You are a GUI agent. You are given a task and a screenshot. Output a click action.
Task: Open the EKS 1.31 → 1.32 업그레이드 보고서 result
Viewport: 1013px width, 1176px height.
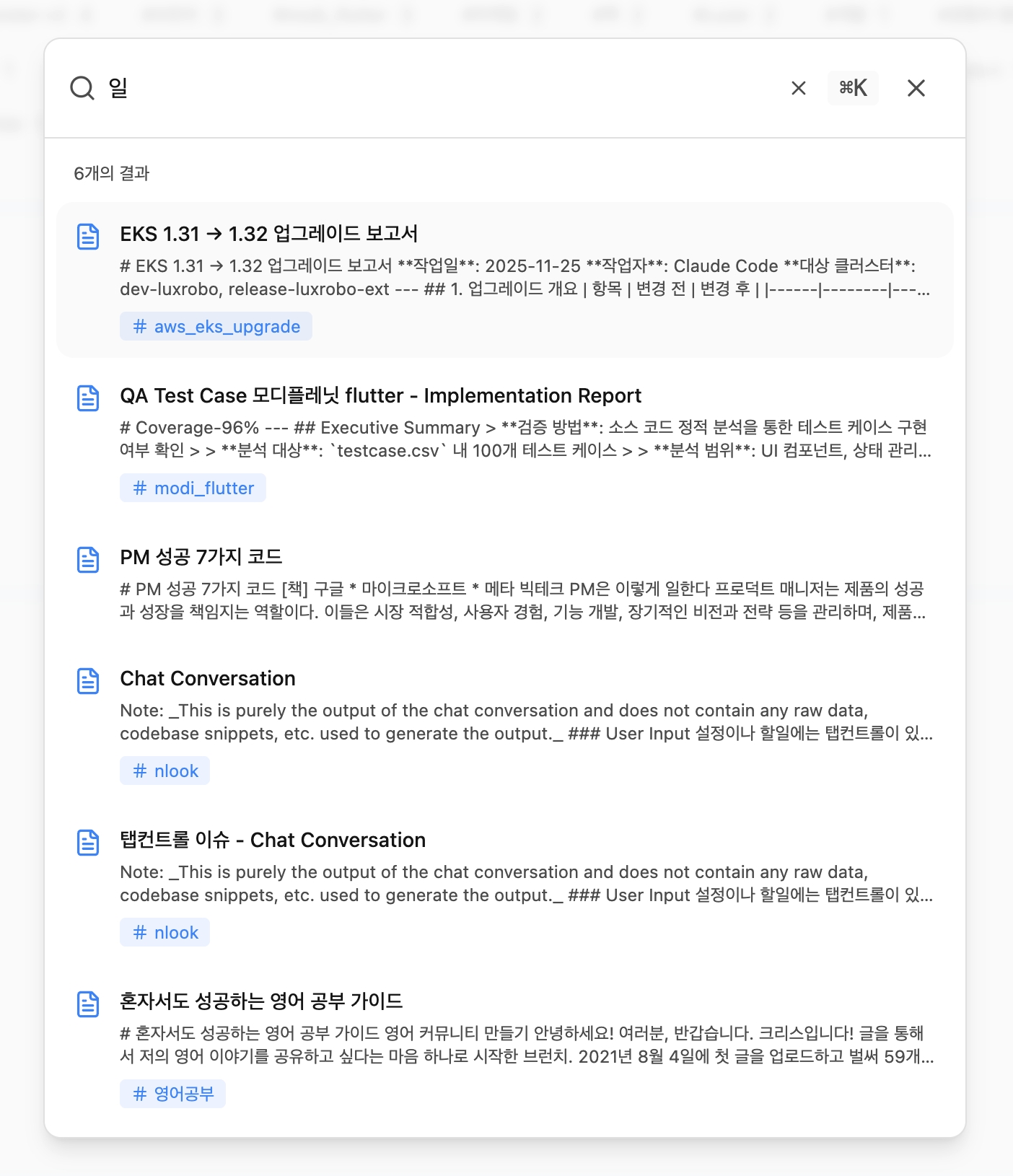pyautogui.click(x=269, y=234)
